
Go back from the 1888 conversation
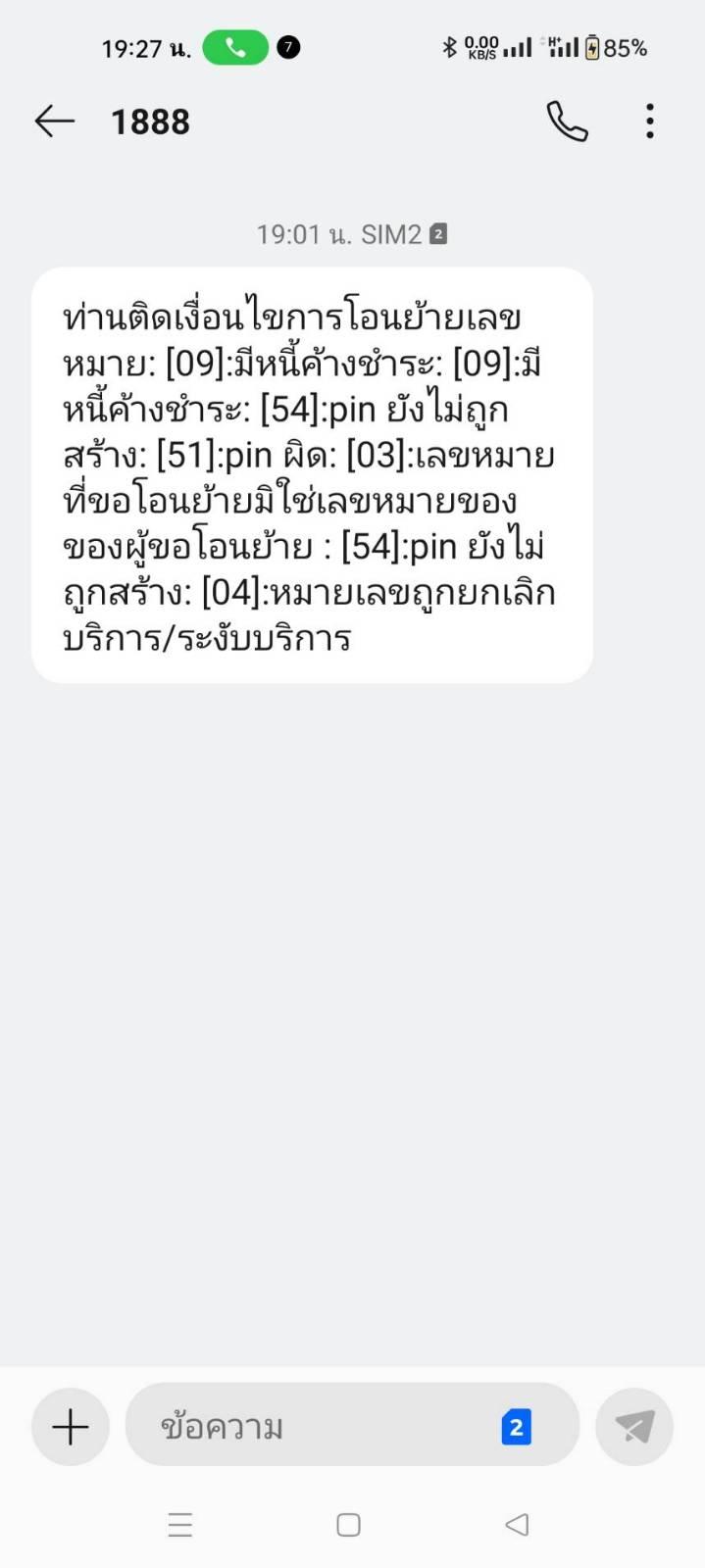(54, 122)
